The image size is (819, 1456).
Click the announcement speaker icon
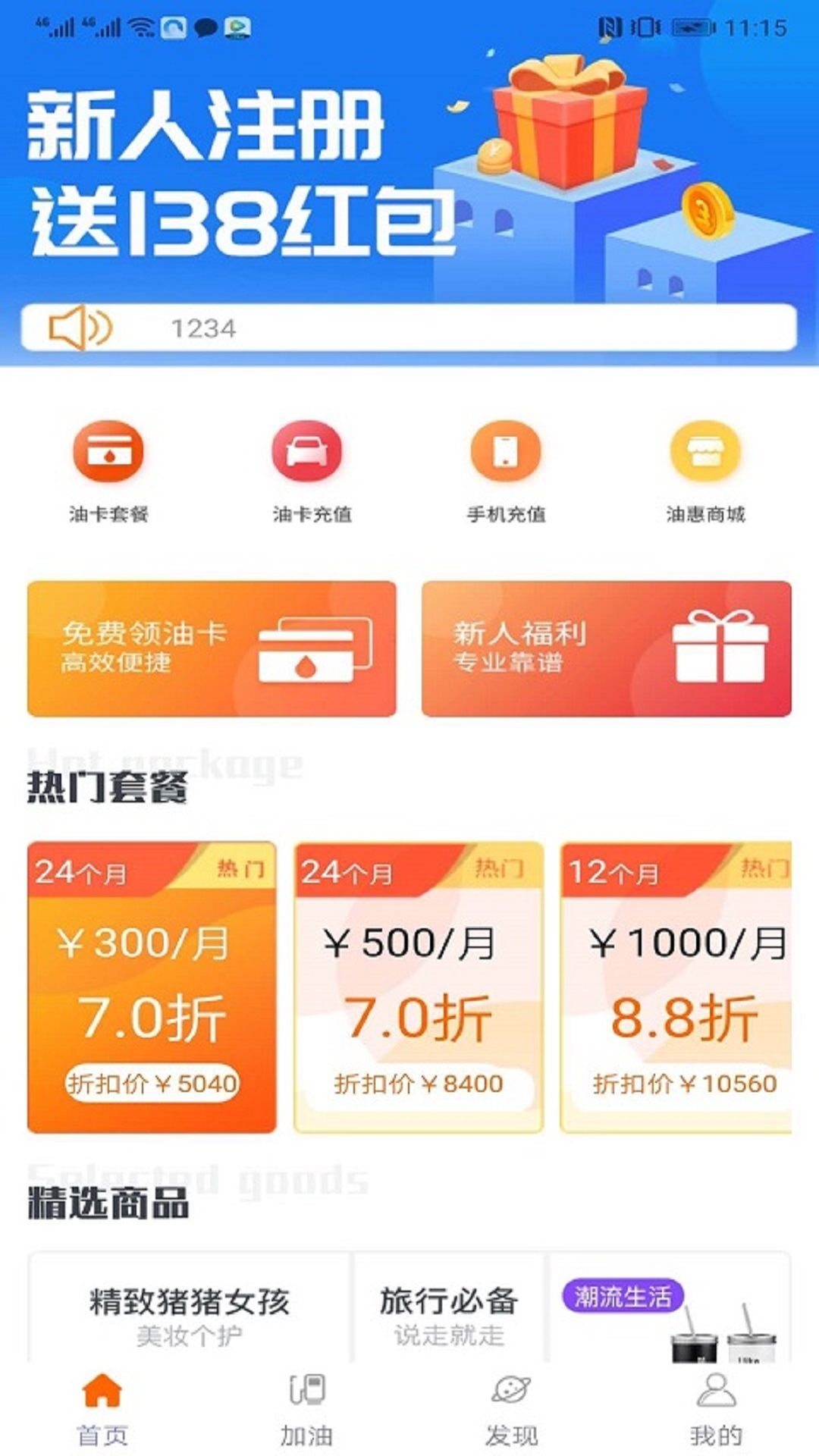pos(80,328)
